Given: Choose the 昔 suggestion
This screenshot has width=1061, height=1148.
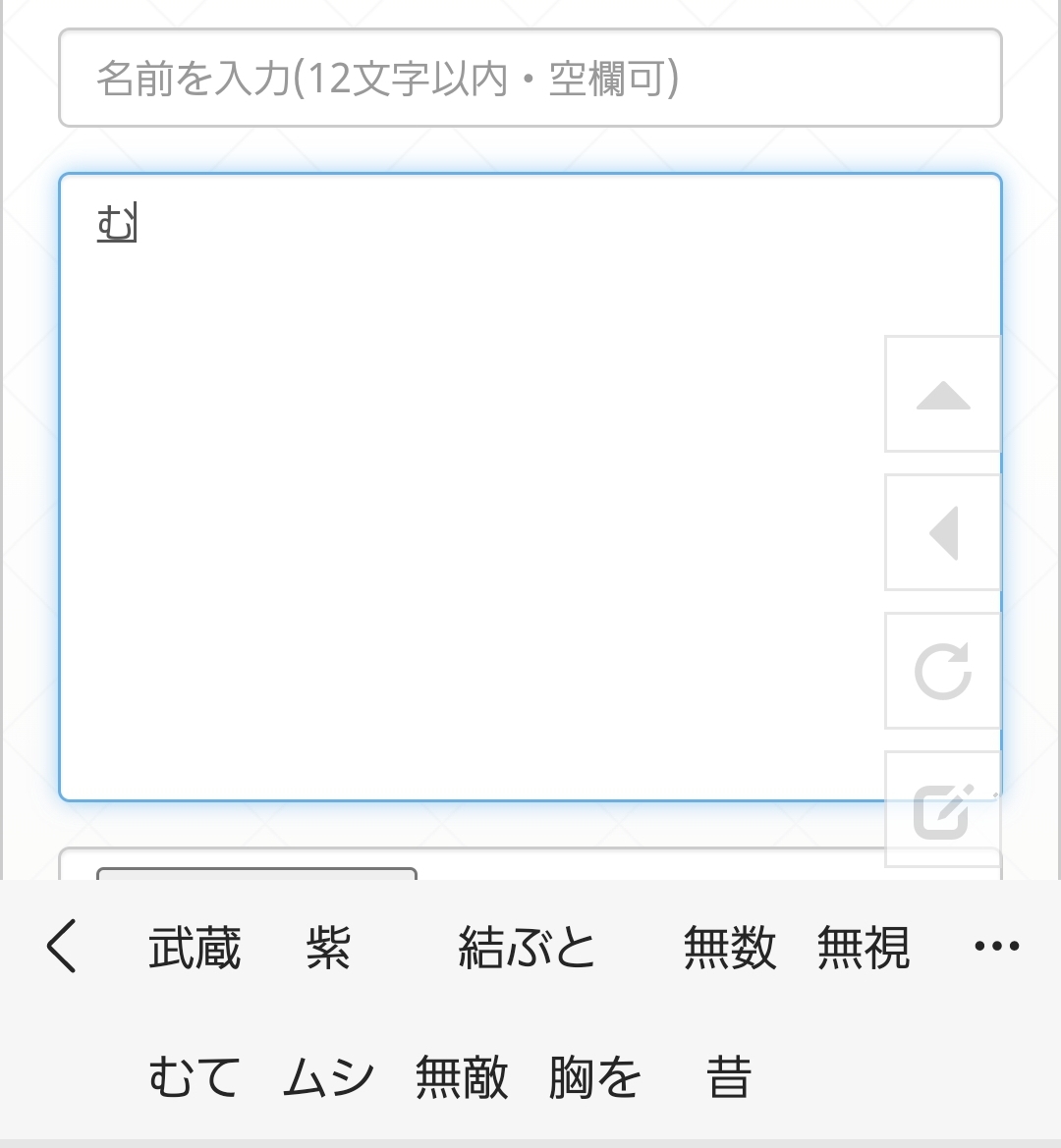Looking at the screenshot, I should tap(729, 1077).
